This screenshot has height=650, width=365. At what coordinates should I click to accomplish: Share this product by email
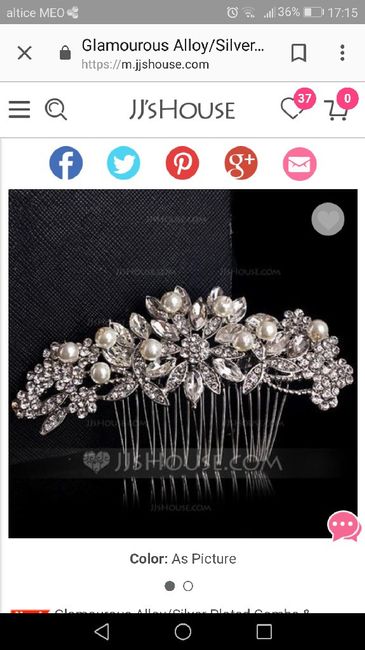pyautogui.click(x=299, y=164)
